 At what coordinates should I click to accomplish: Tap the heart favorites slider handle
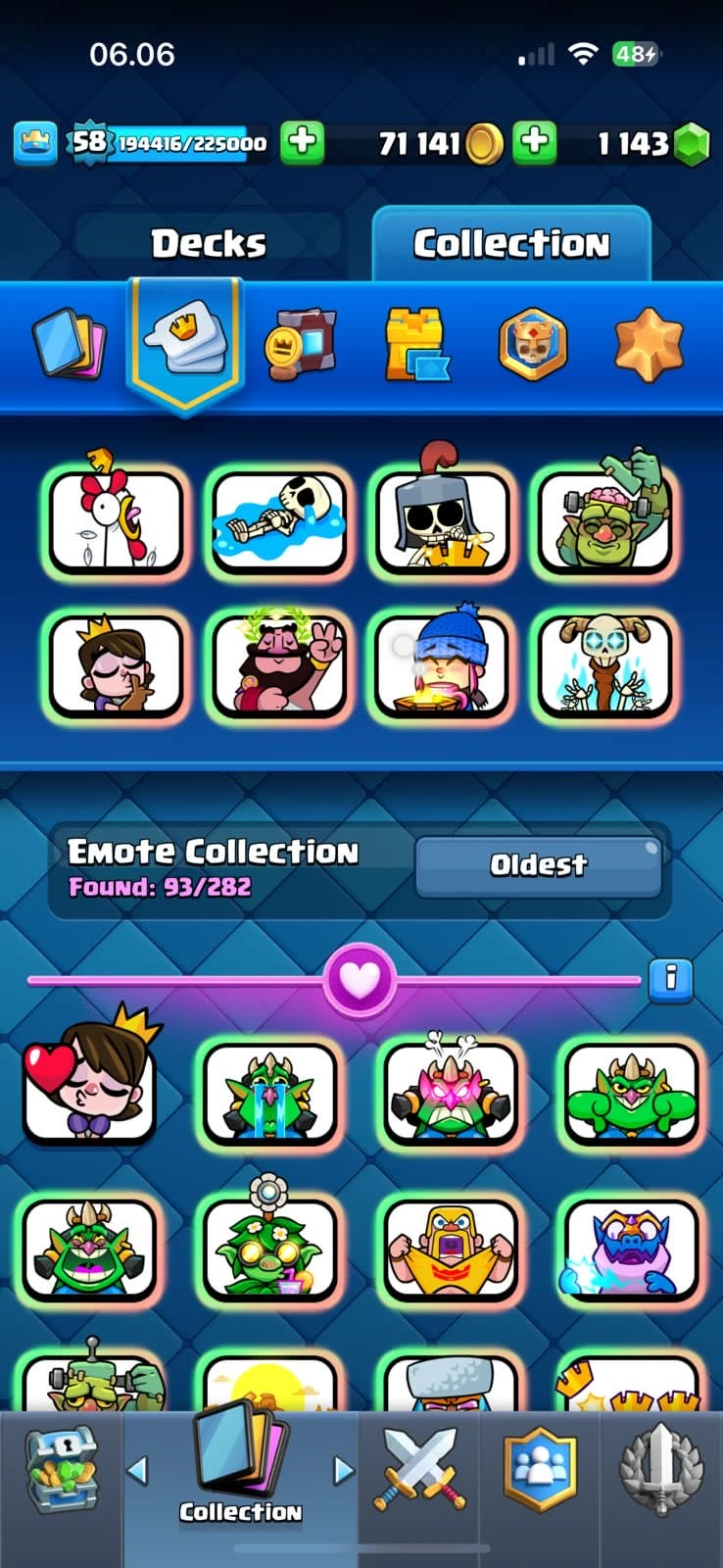point(360,979)
